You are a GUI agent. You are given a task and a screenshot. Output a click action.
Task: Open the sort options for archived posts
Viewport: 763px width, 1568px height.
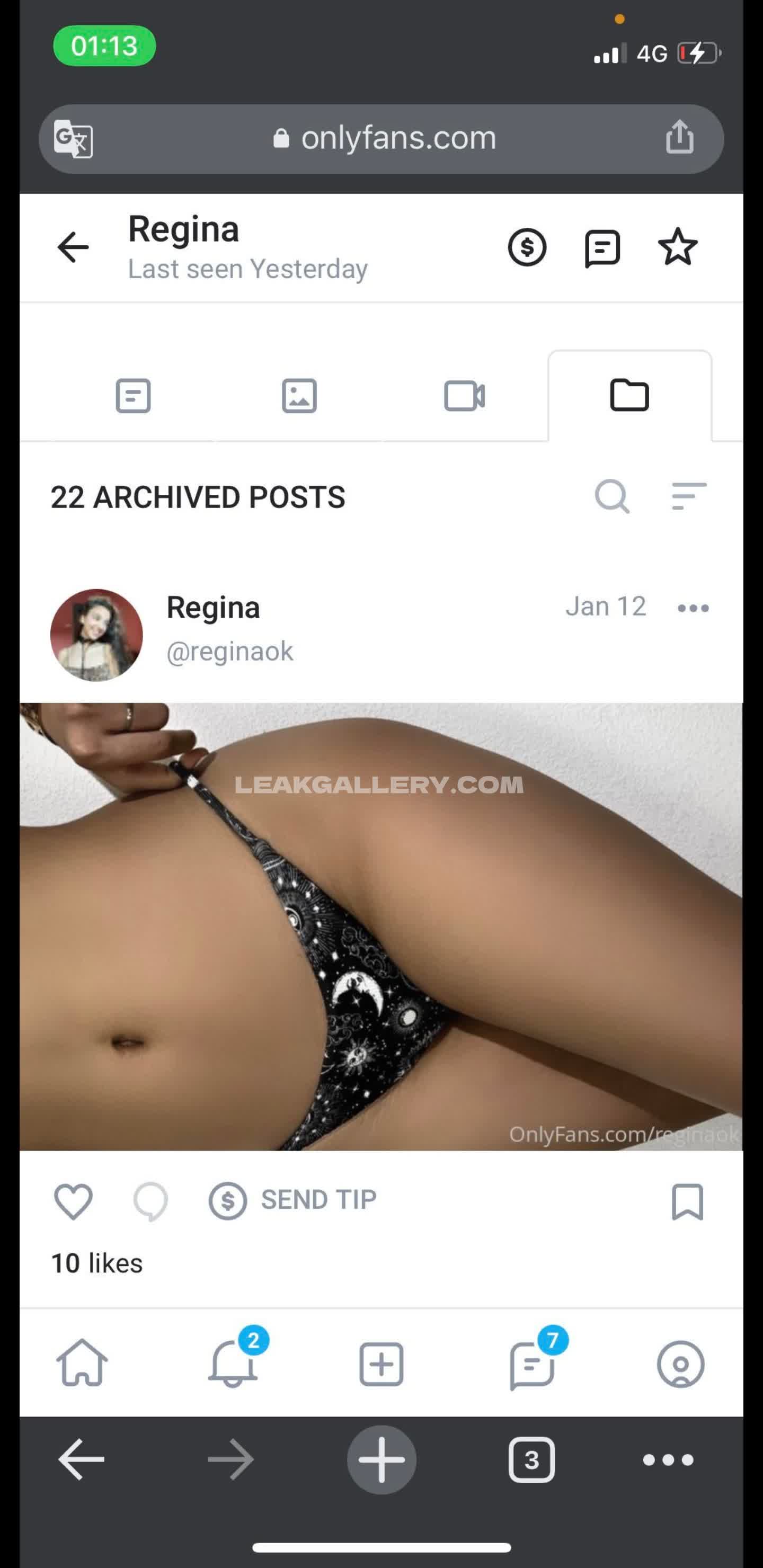[688, 497]
